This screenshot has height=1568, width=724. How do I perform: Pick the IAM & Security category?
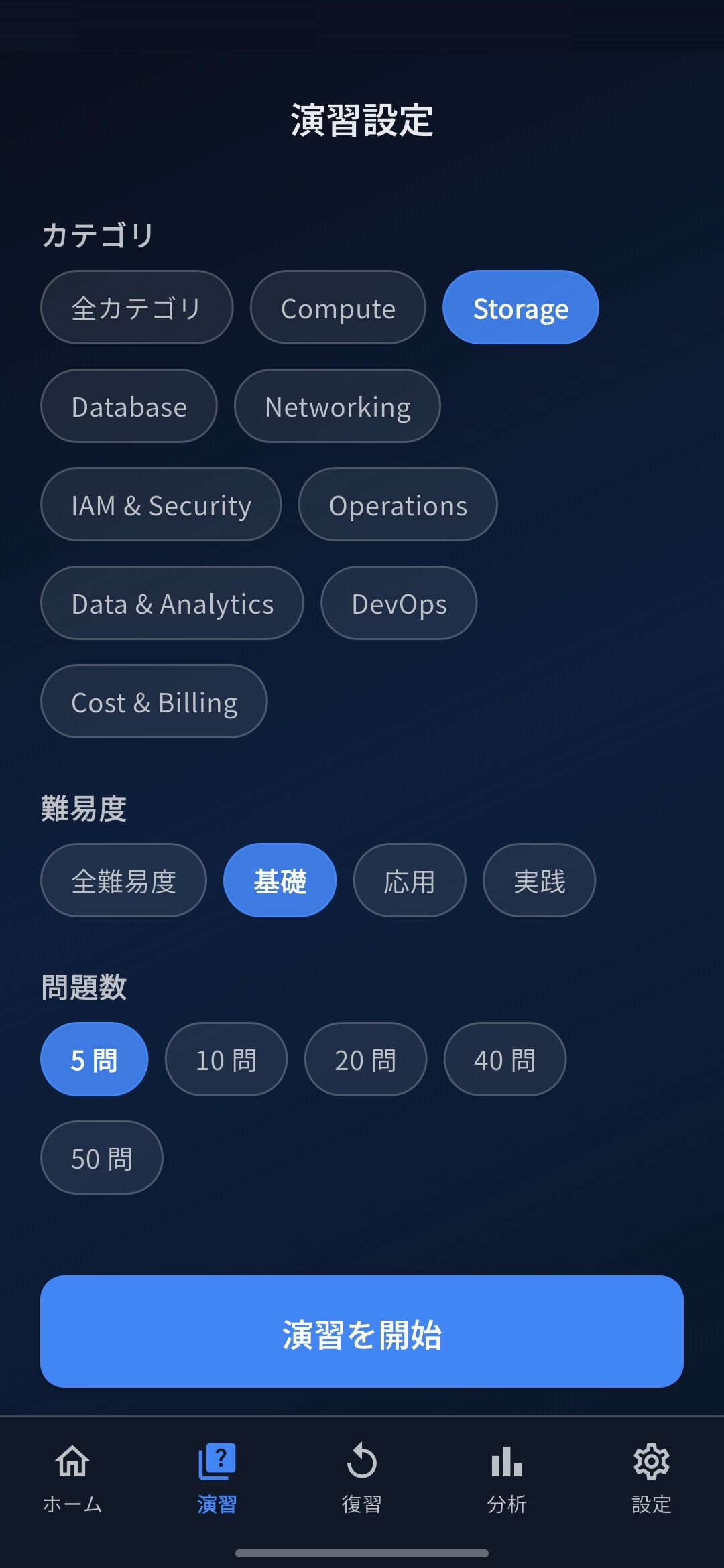tap(160, 505)
